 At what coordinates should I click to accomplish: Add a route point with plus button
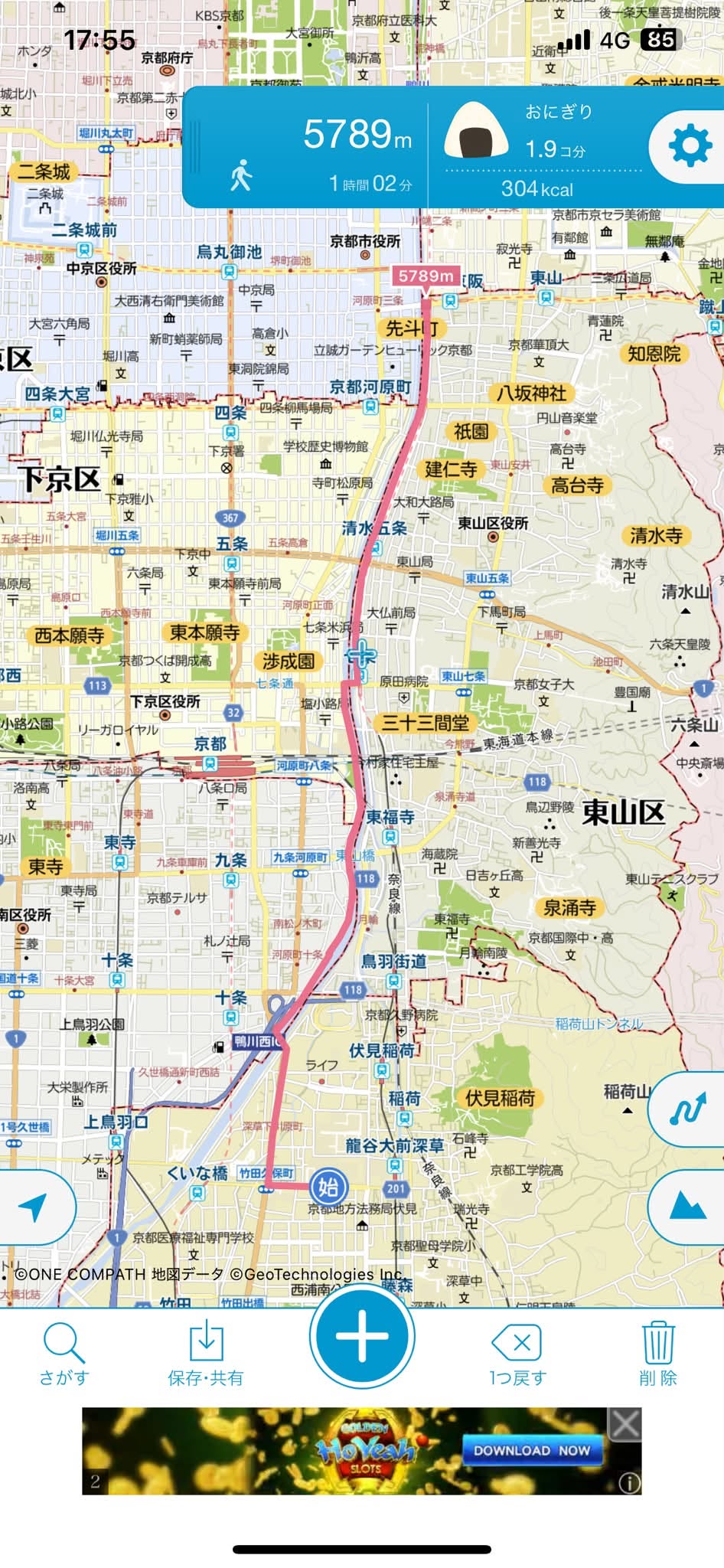point(362,1336)
